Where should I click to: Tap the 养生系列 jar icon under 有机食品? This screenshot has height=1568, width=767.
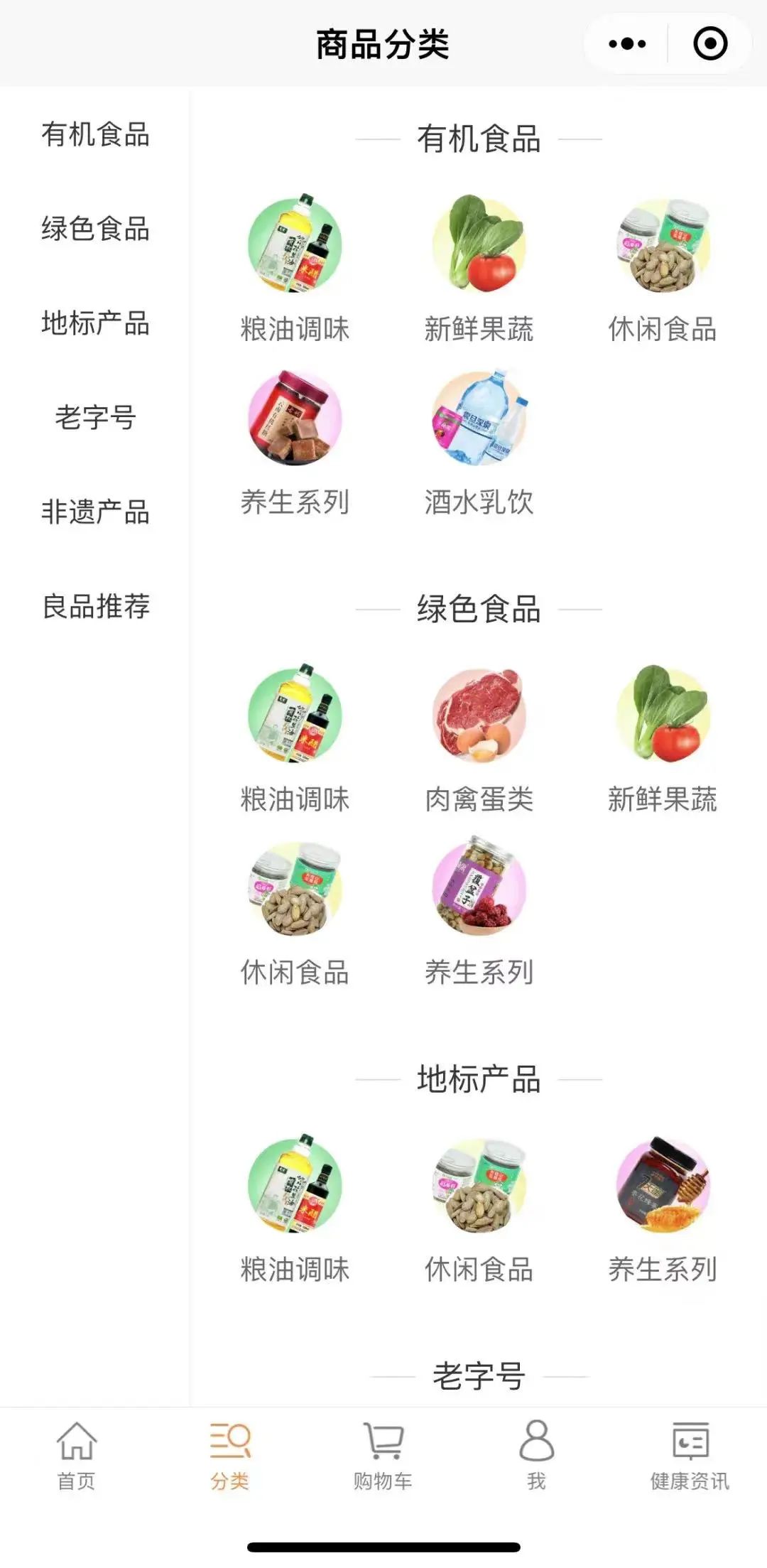[295, 421]
